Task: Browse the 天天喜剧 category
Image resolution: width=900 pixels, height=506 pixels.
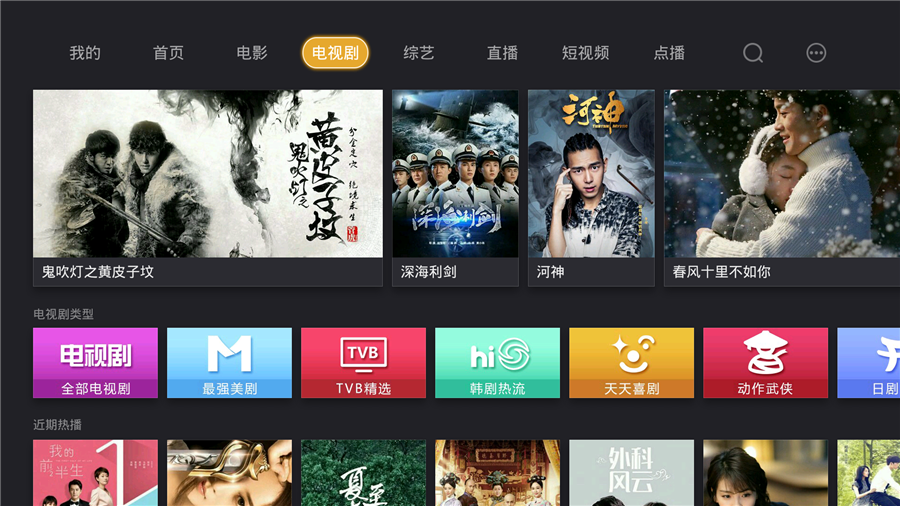Action: [x=631, y=363]
